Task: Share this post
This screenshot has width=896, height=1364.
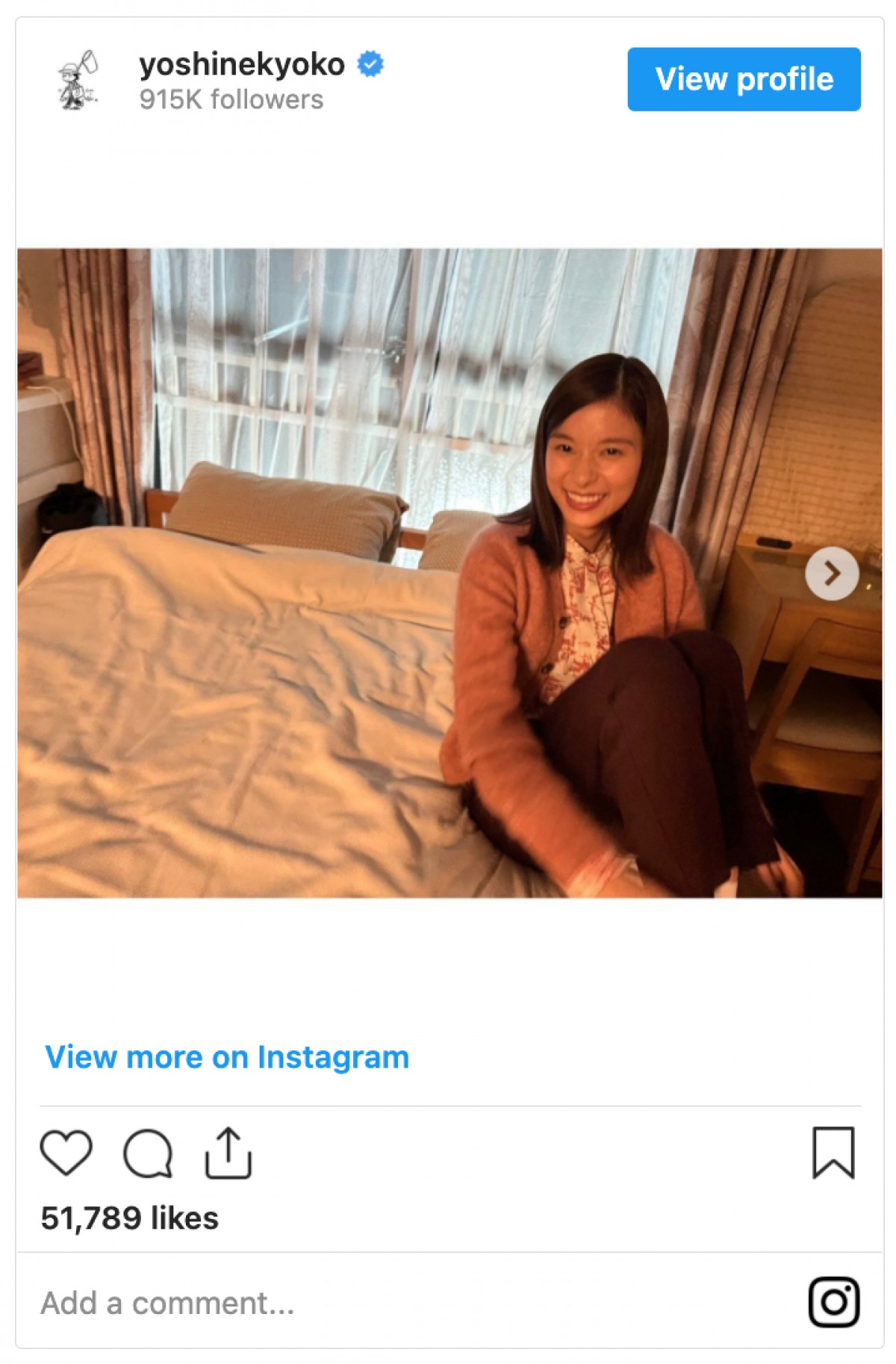Action: tap(228, 1153)
